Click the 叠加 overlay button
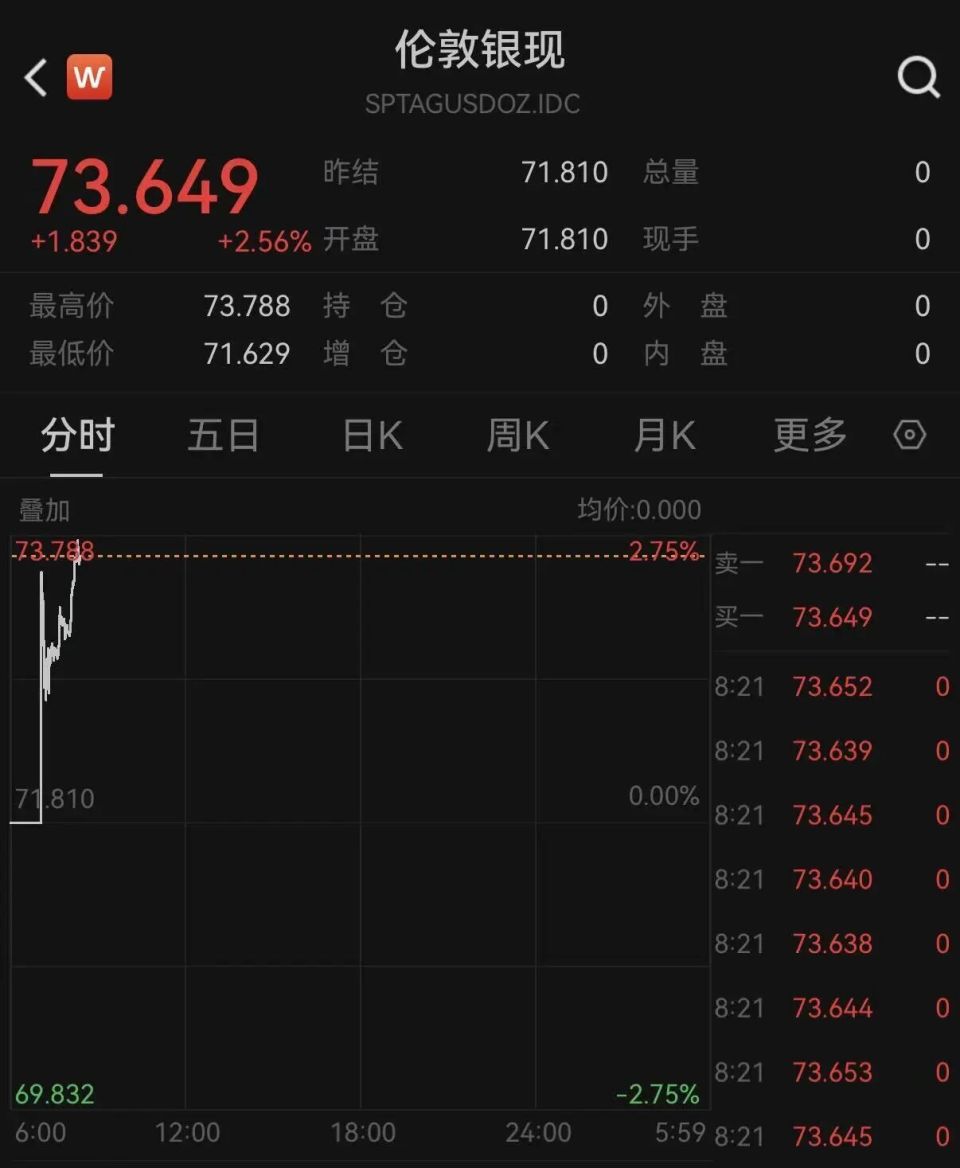The image size is (960, 1168). coord(42,508)
